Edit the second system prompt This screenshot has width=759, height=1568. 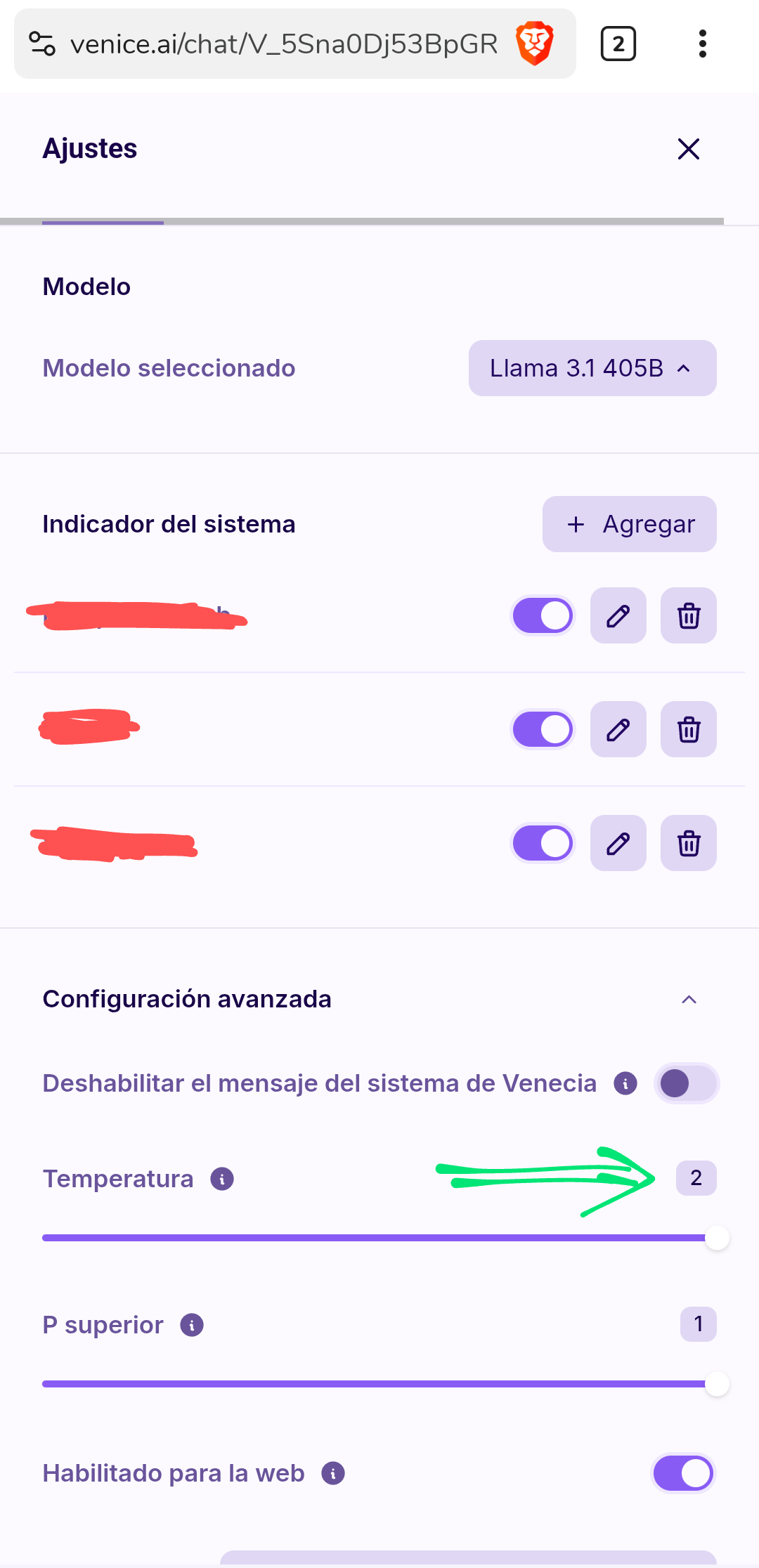point(618,730)
